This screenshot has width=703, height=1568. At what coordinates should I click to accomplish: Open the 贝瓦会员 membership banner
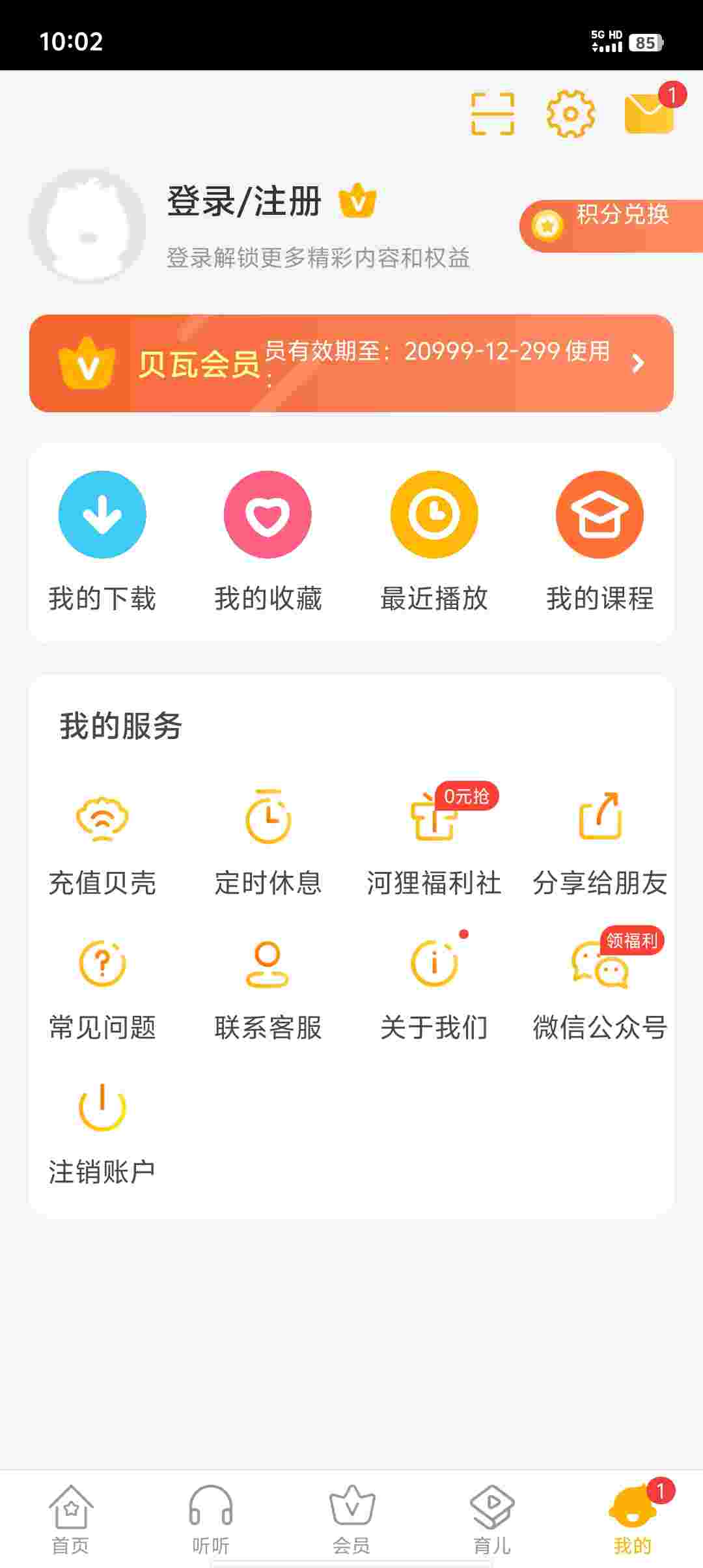coord(351,363)
